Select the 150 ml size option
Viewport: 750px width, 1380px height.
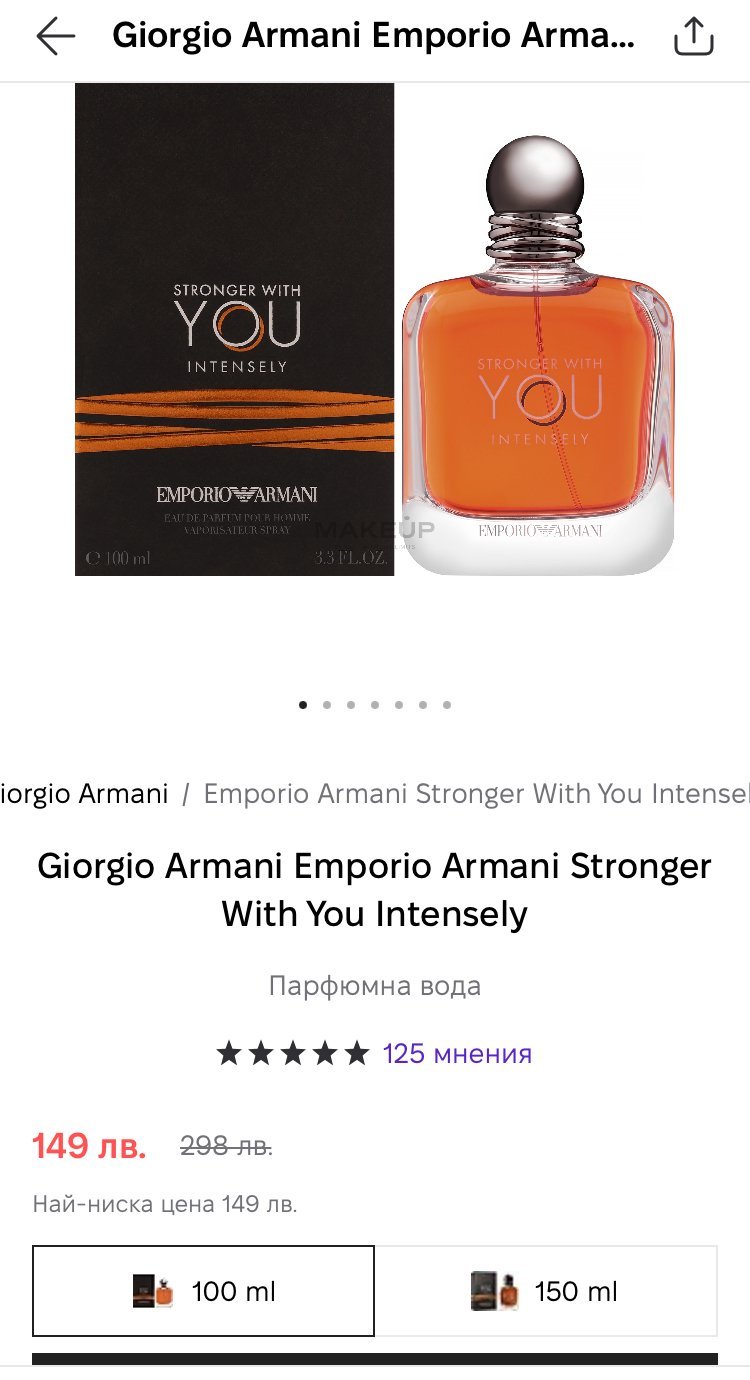(x=546, y=1291)
